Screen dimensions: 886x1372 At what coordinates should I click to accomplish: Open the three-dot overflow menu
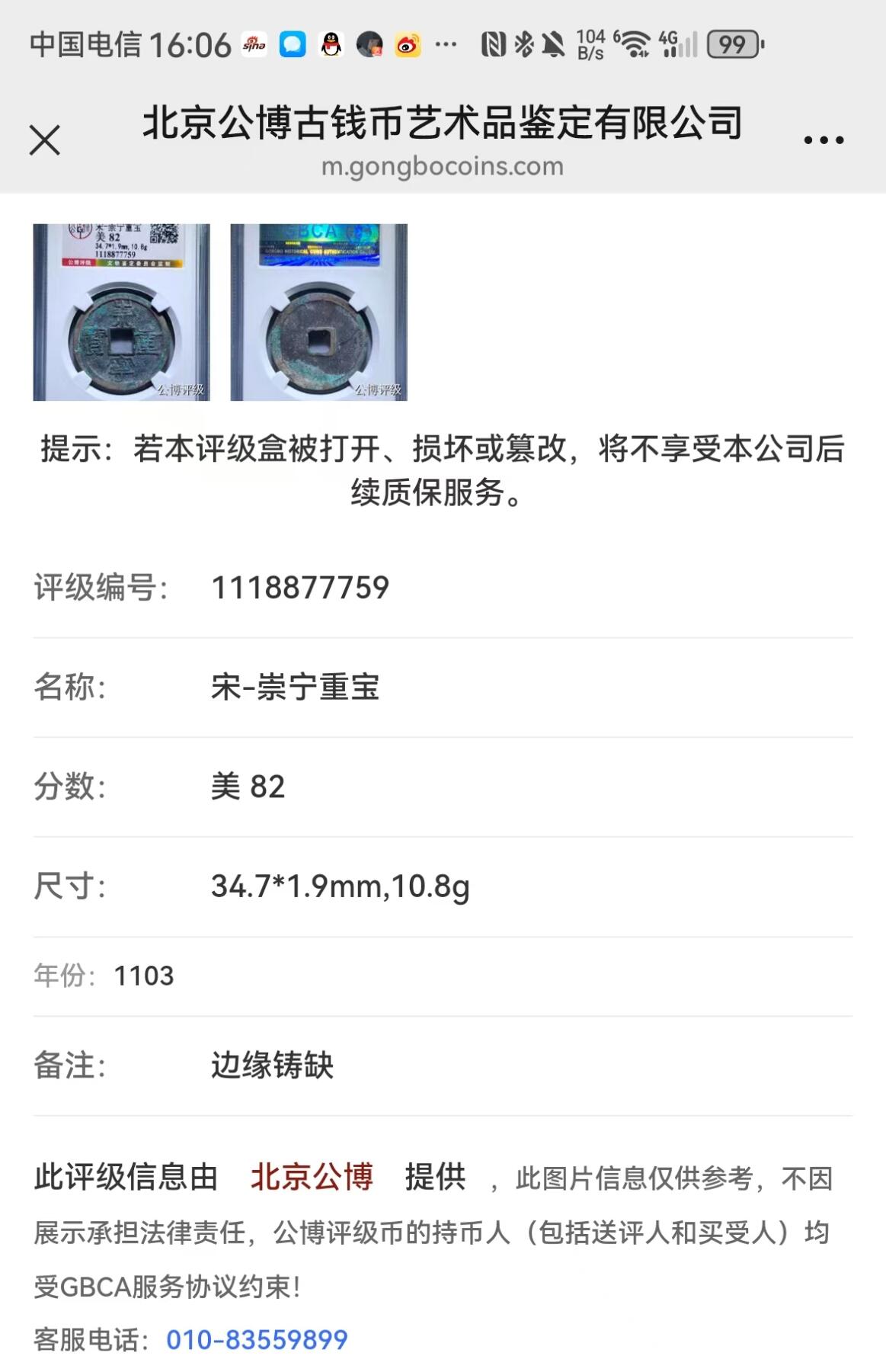(824, 140)
